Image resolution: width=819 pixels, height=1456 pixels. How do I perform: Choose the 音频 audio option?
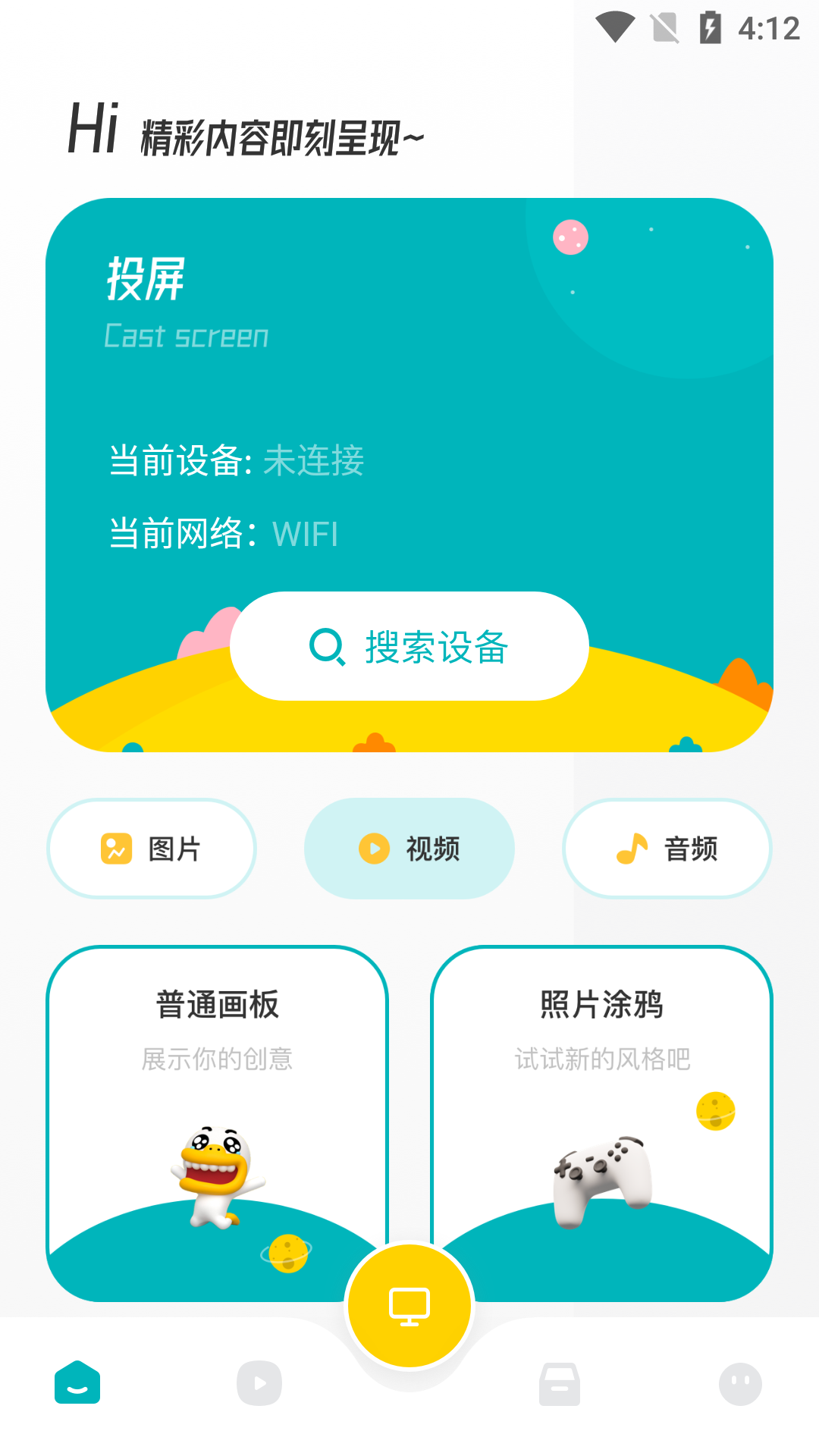click(667, 849)
